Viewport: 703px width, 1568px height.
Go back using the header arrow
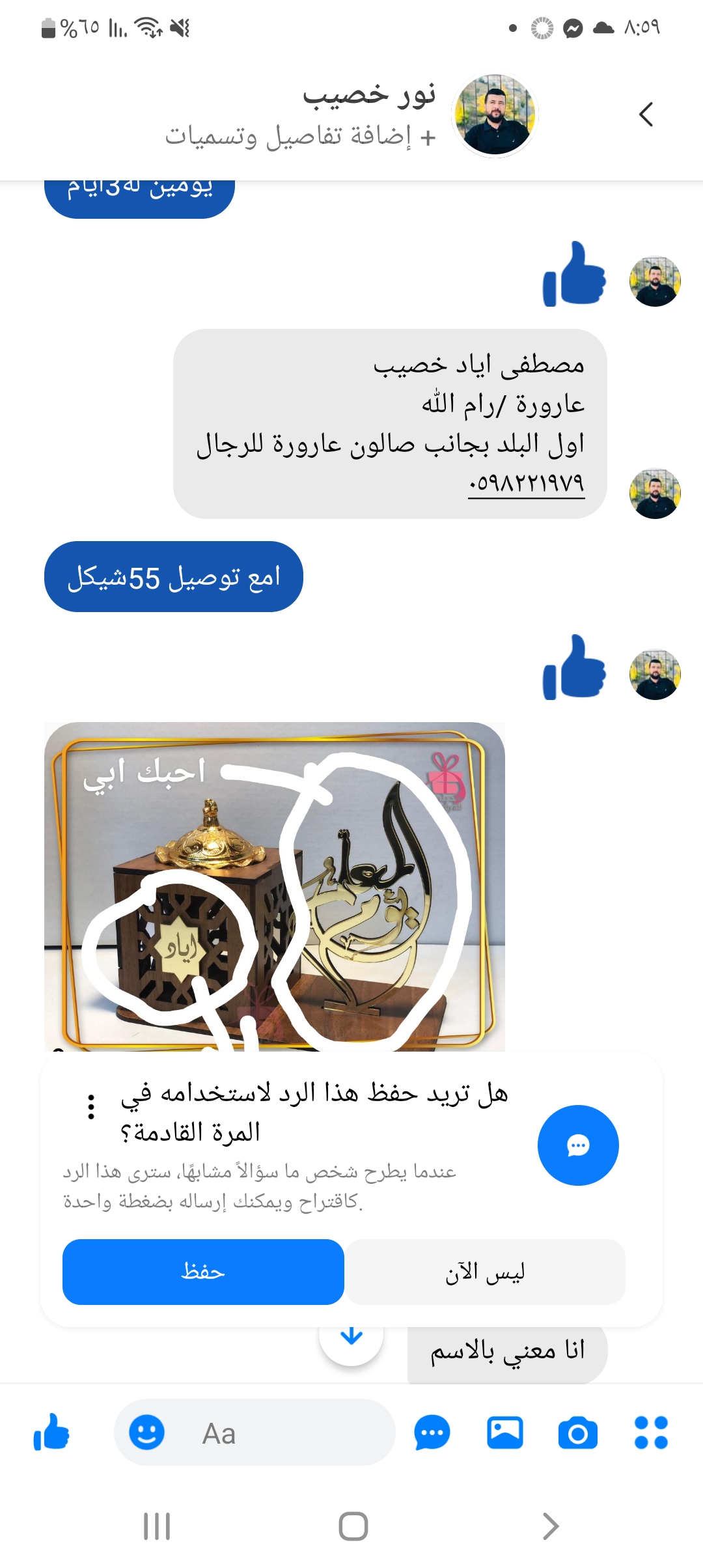pos(646,115)
